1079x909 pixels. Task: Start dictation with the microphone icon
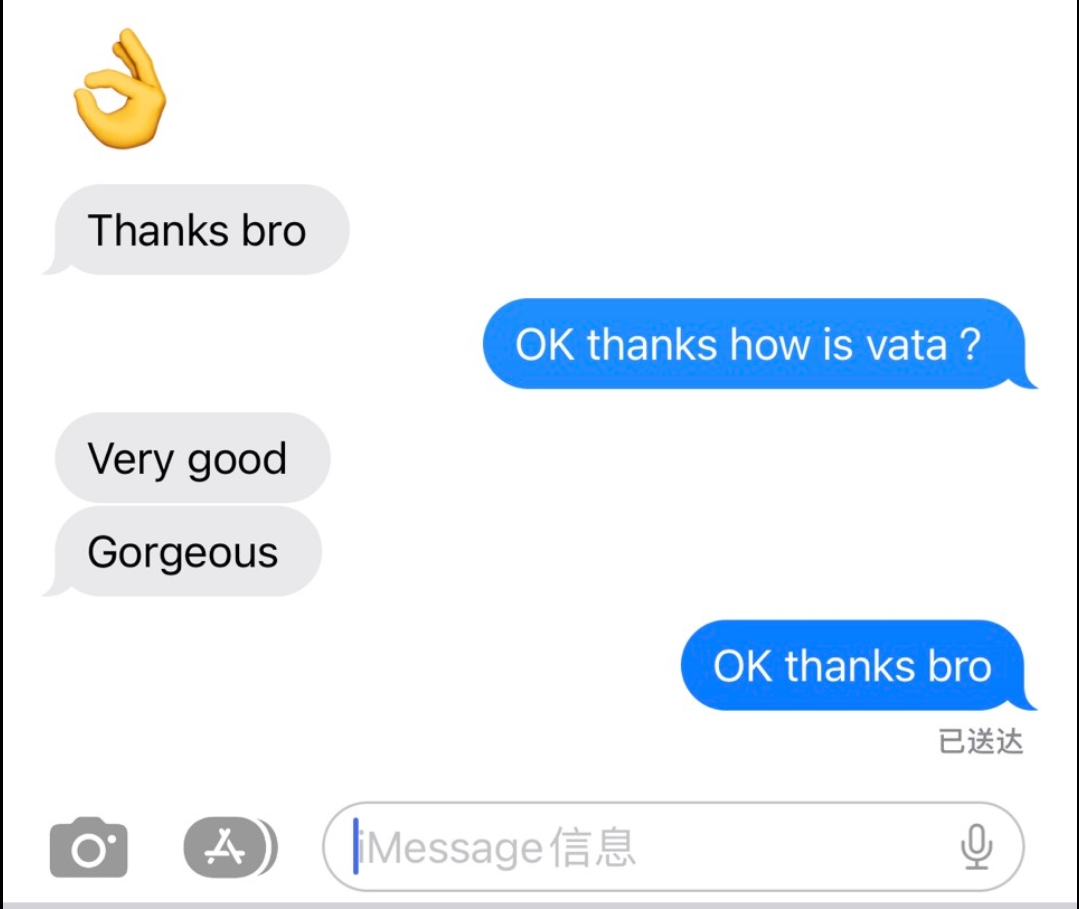[976, 848]
